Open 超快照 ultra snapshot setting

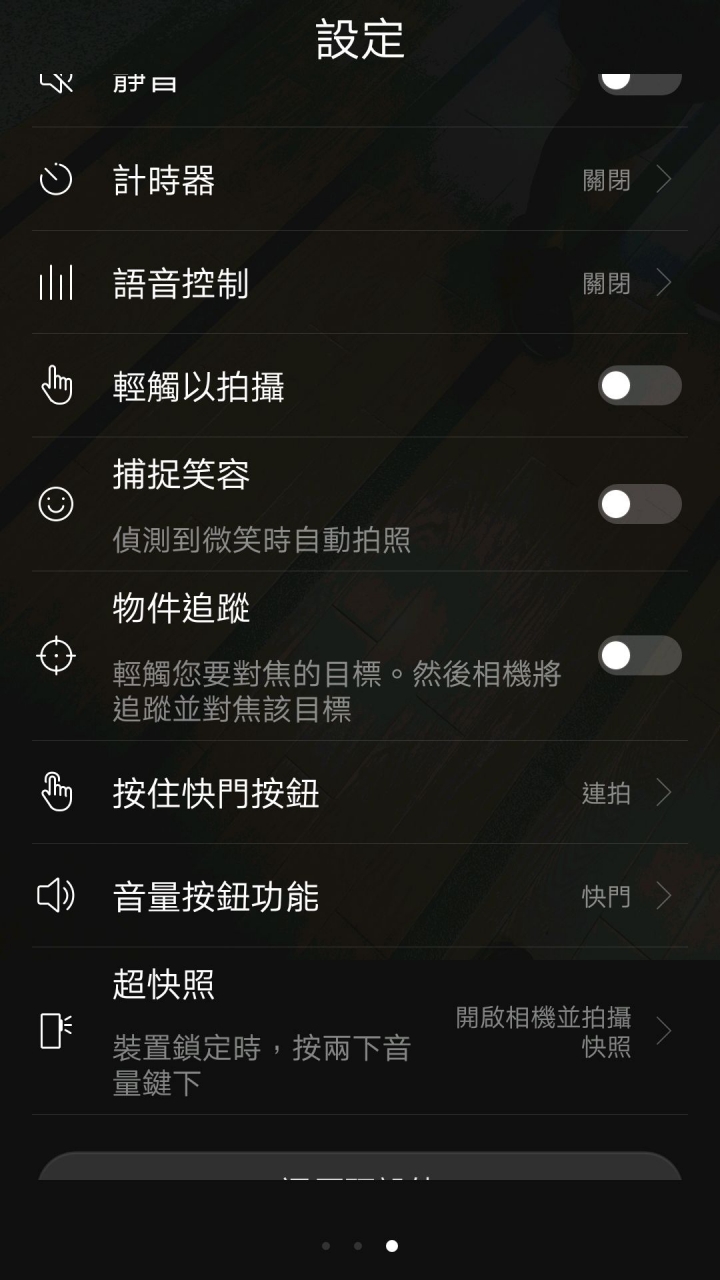tap(360, 1032)
